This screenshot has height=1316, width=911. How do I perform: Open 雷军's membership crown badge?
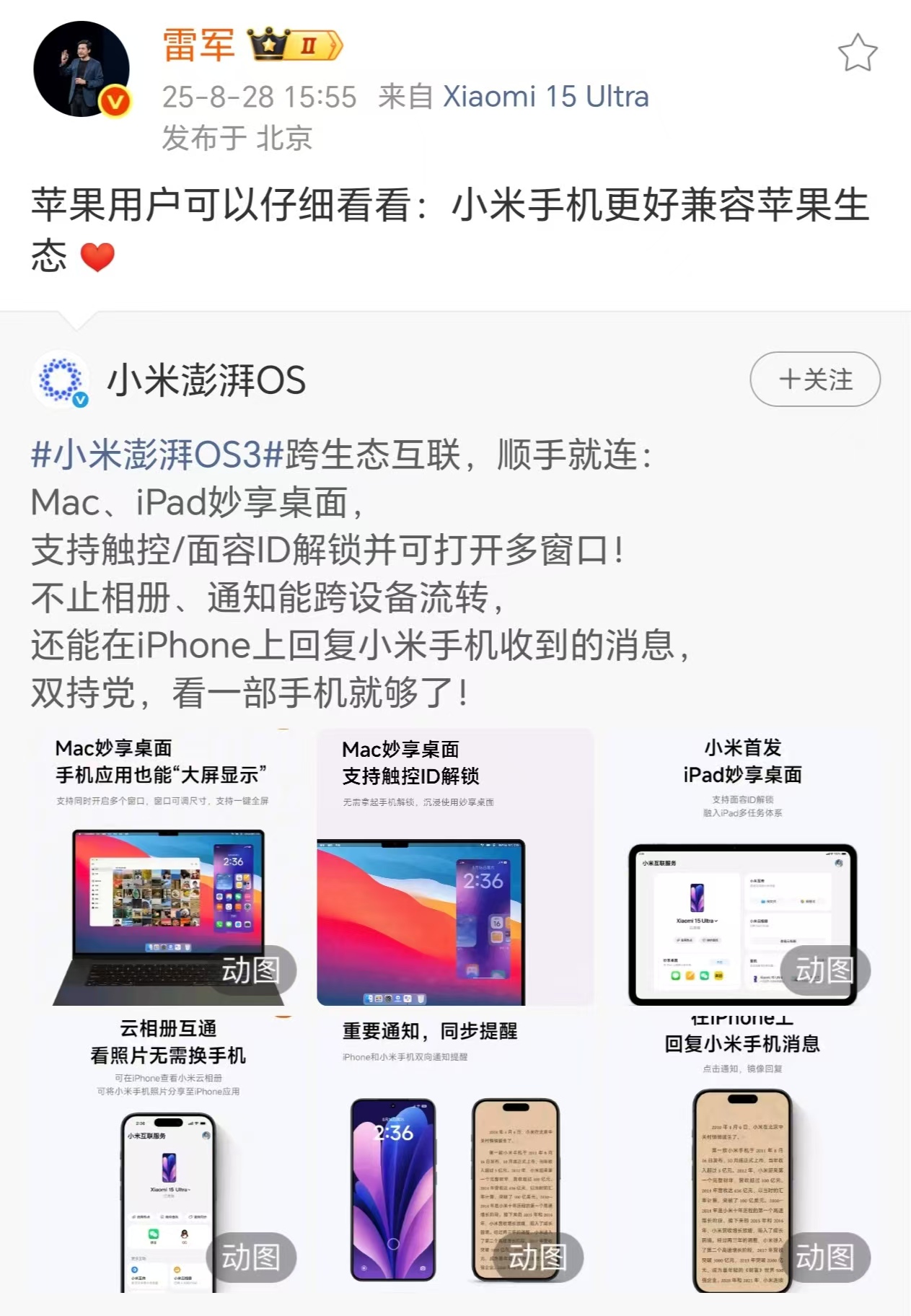(x=294, y=45)
